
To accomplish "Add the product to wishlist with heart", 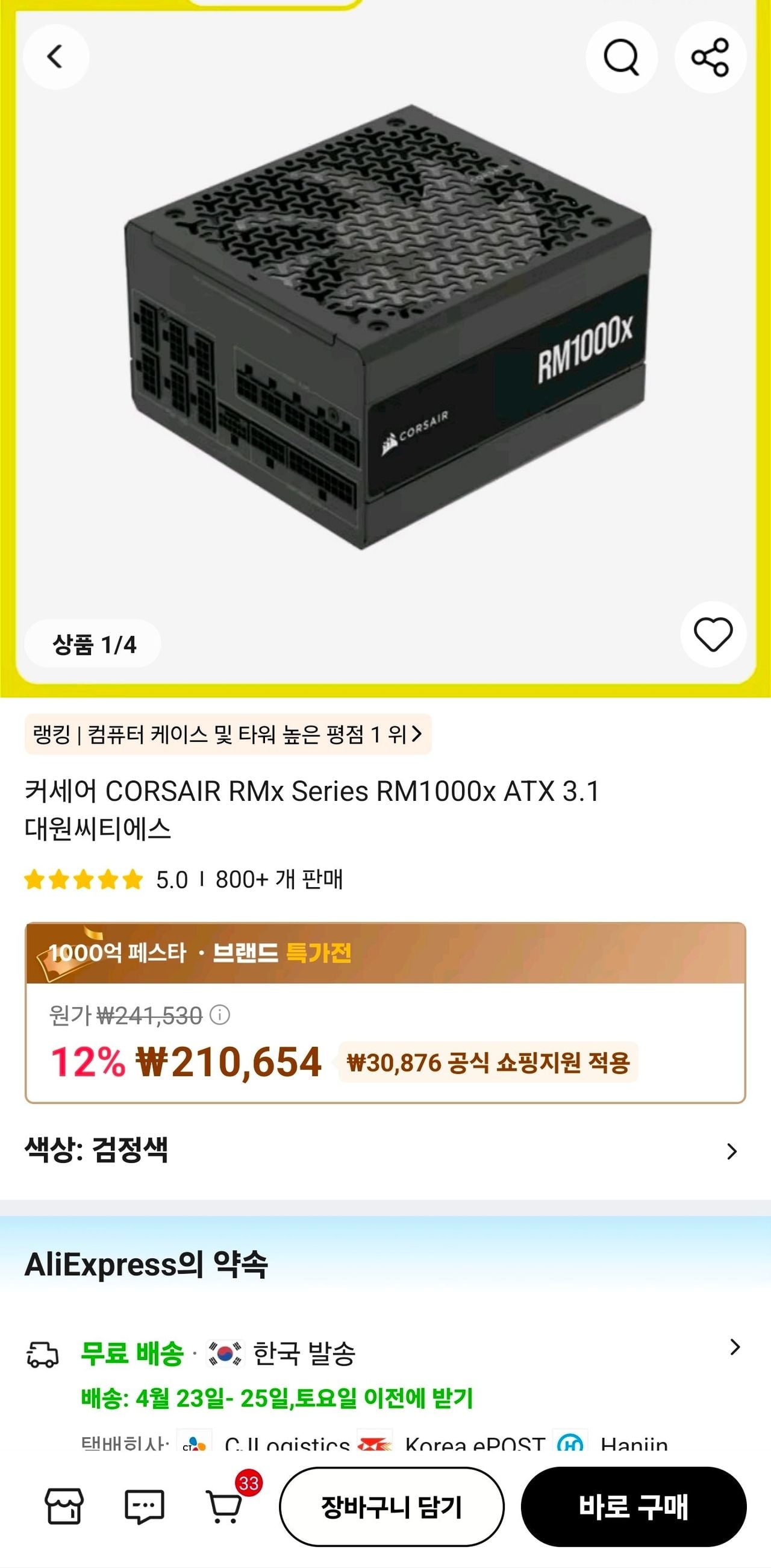I will (713, 635).
